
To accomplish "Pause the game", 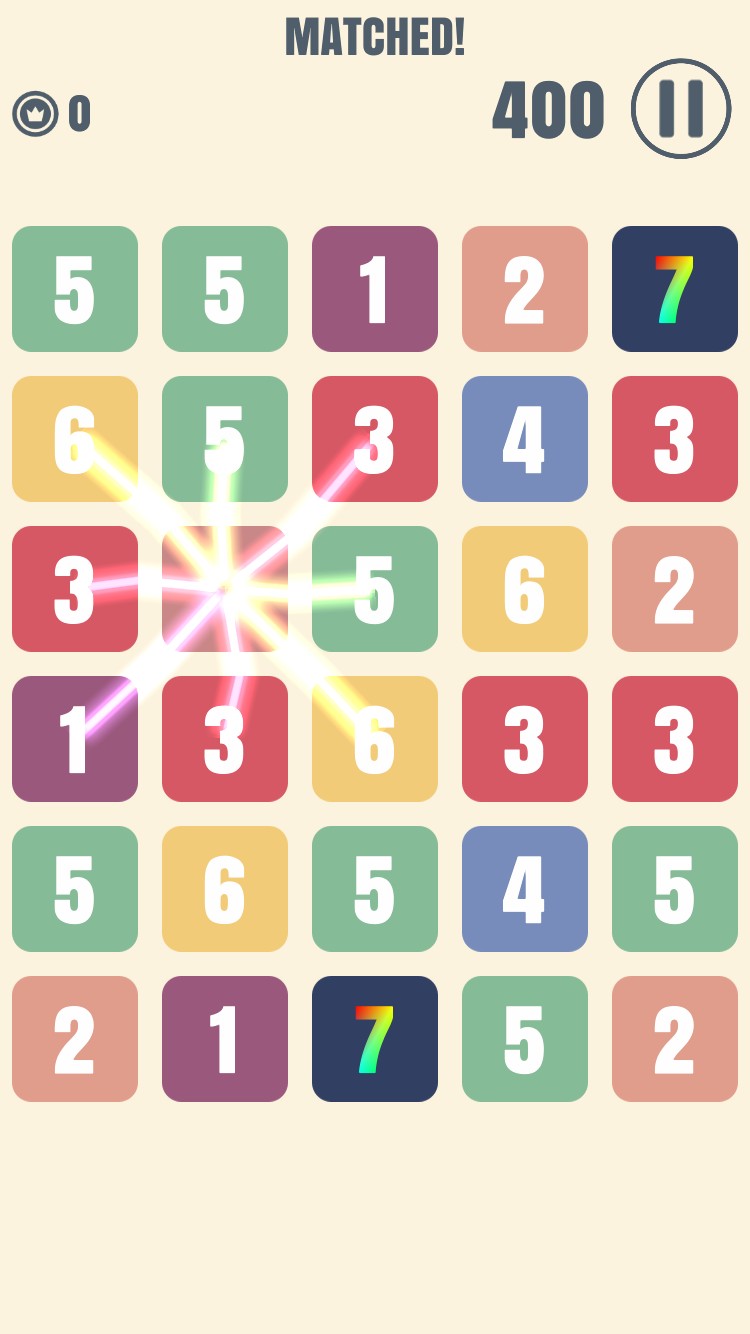I will (681, 108).
